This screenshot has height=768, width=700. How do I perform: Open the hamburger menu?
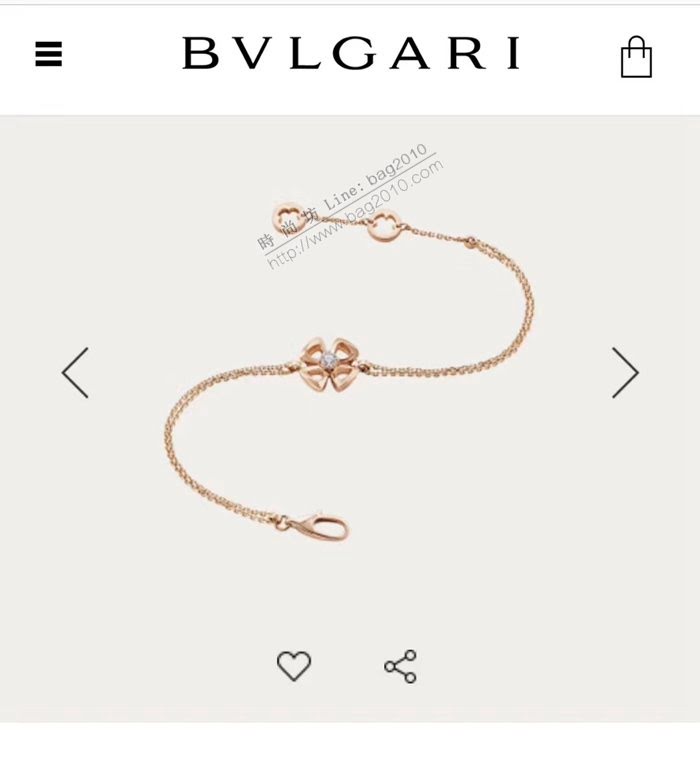[x=49, y=54]
